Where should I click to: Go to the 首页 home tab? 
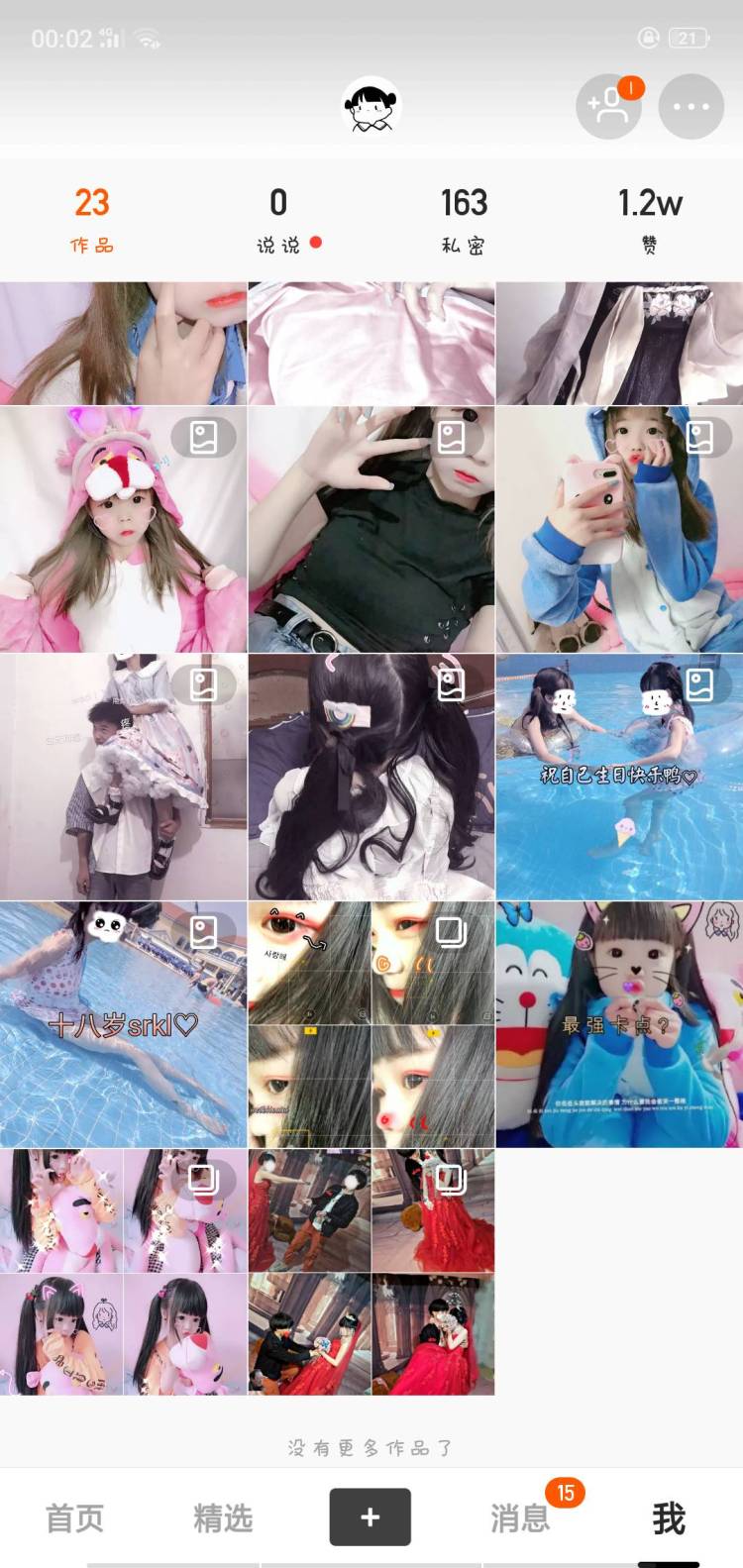tap(74, 1516)
